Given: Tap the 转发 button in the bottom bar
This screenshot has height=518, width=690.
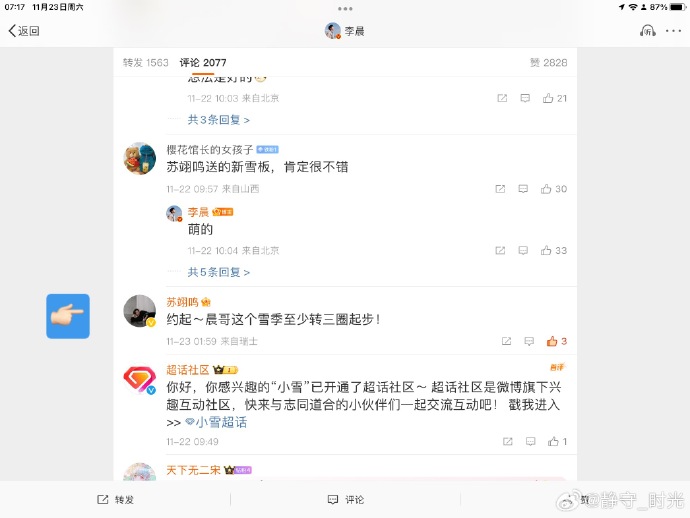Looking at the screenshot, I should pyautogui.click(x=115, y=499).
